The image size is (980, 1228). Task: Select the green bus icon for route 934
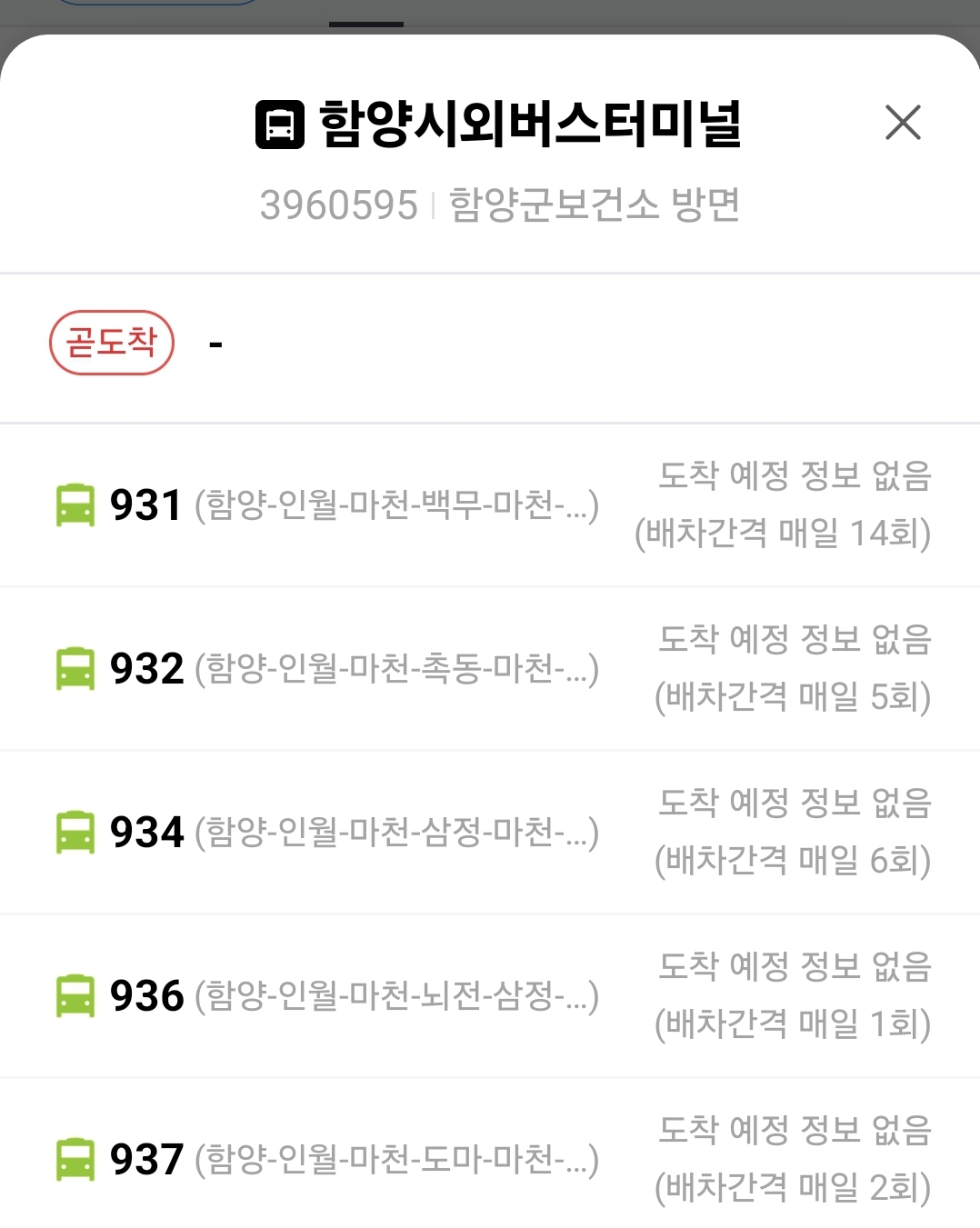(x=76, y=833)
